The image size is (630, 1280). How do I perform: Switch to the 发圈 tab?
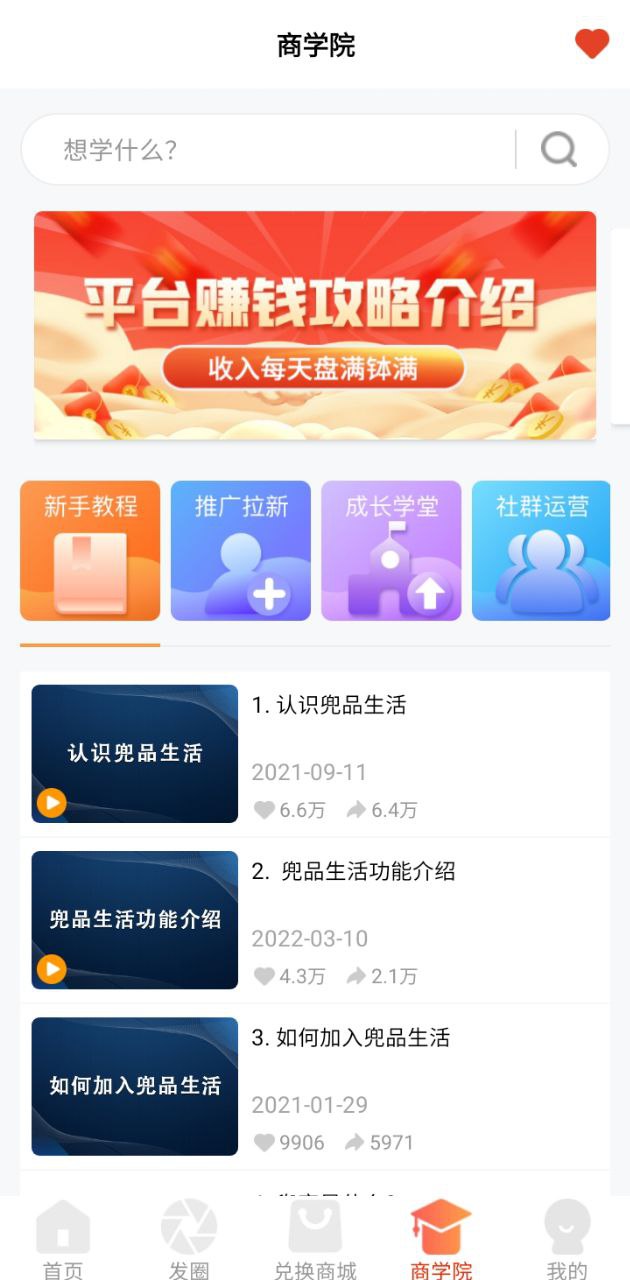pyautogui.click(x=189, y=1241)
